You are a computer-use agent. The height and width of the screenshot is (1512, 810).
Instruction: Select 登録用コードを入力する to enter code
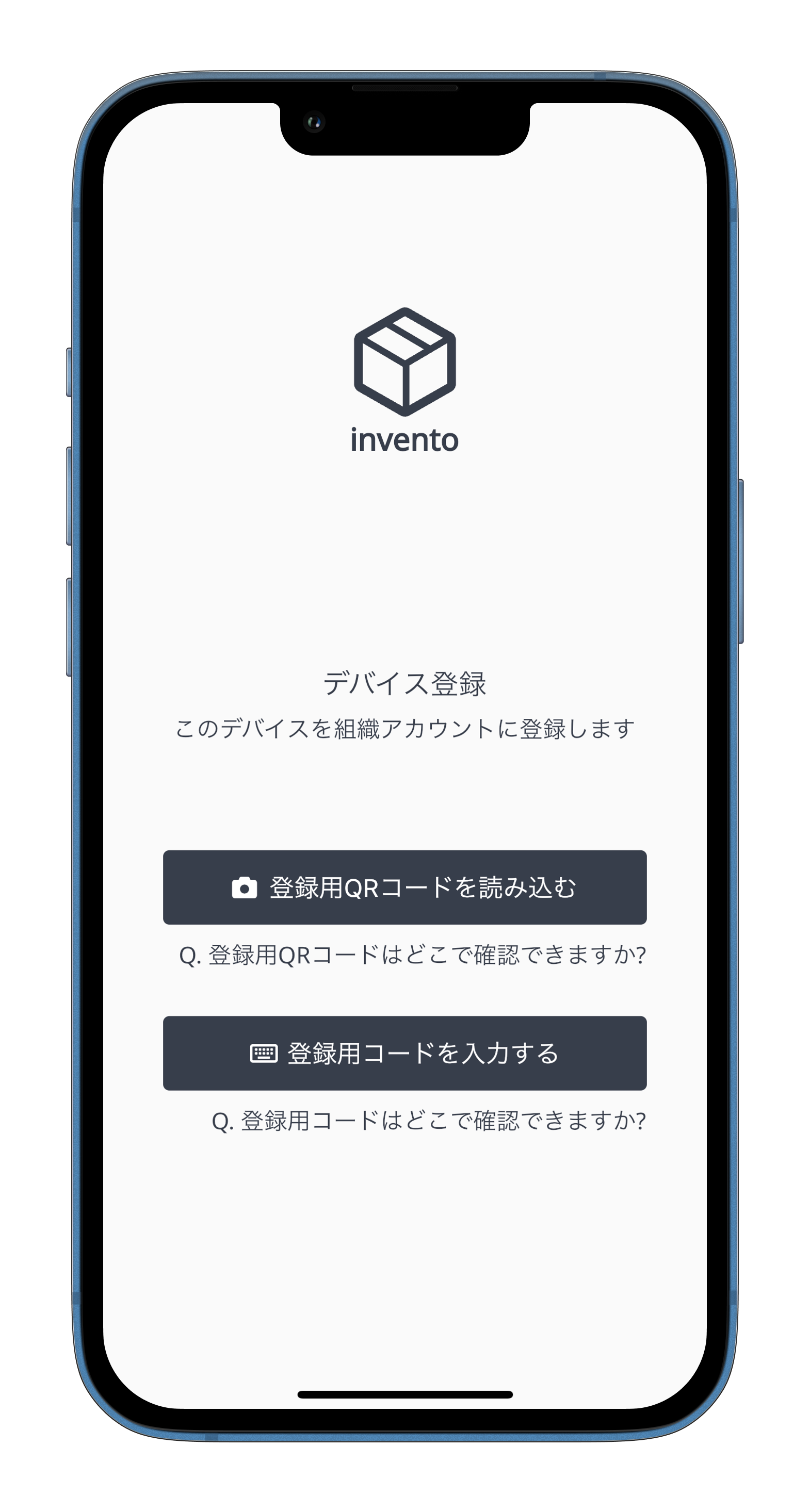[404, 1053]
